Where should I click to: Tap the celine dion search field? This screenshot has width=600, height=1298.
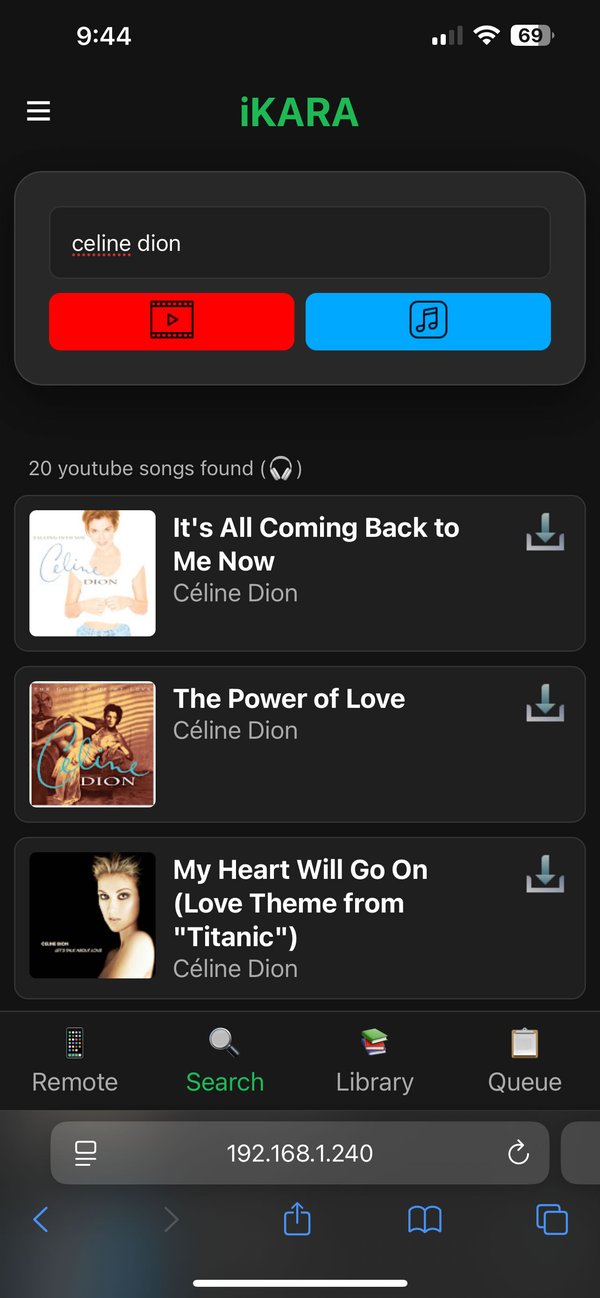[300, 243]
